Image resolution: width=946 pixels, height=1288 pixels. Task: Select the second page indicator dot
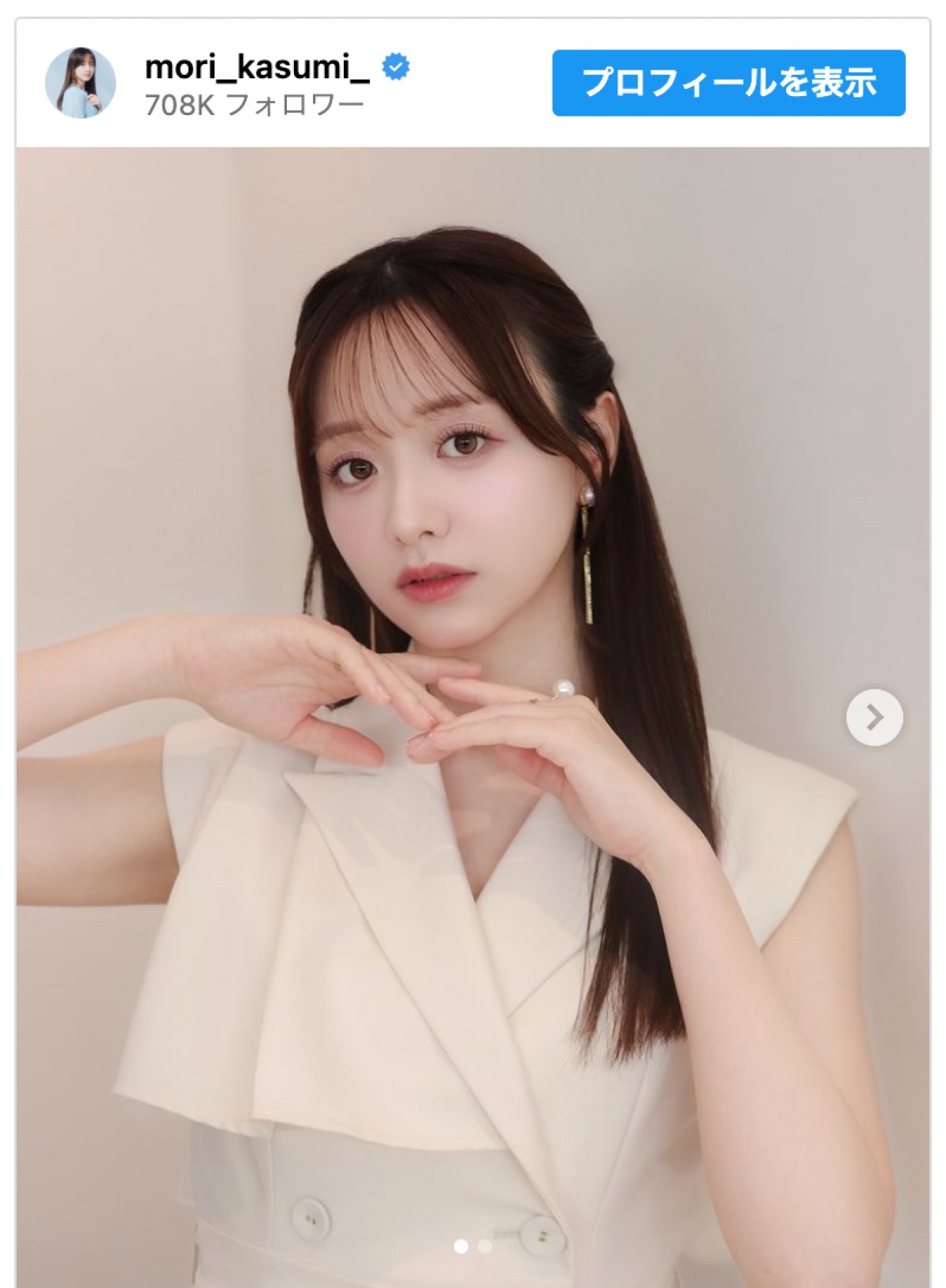[485, 1246]
